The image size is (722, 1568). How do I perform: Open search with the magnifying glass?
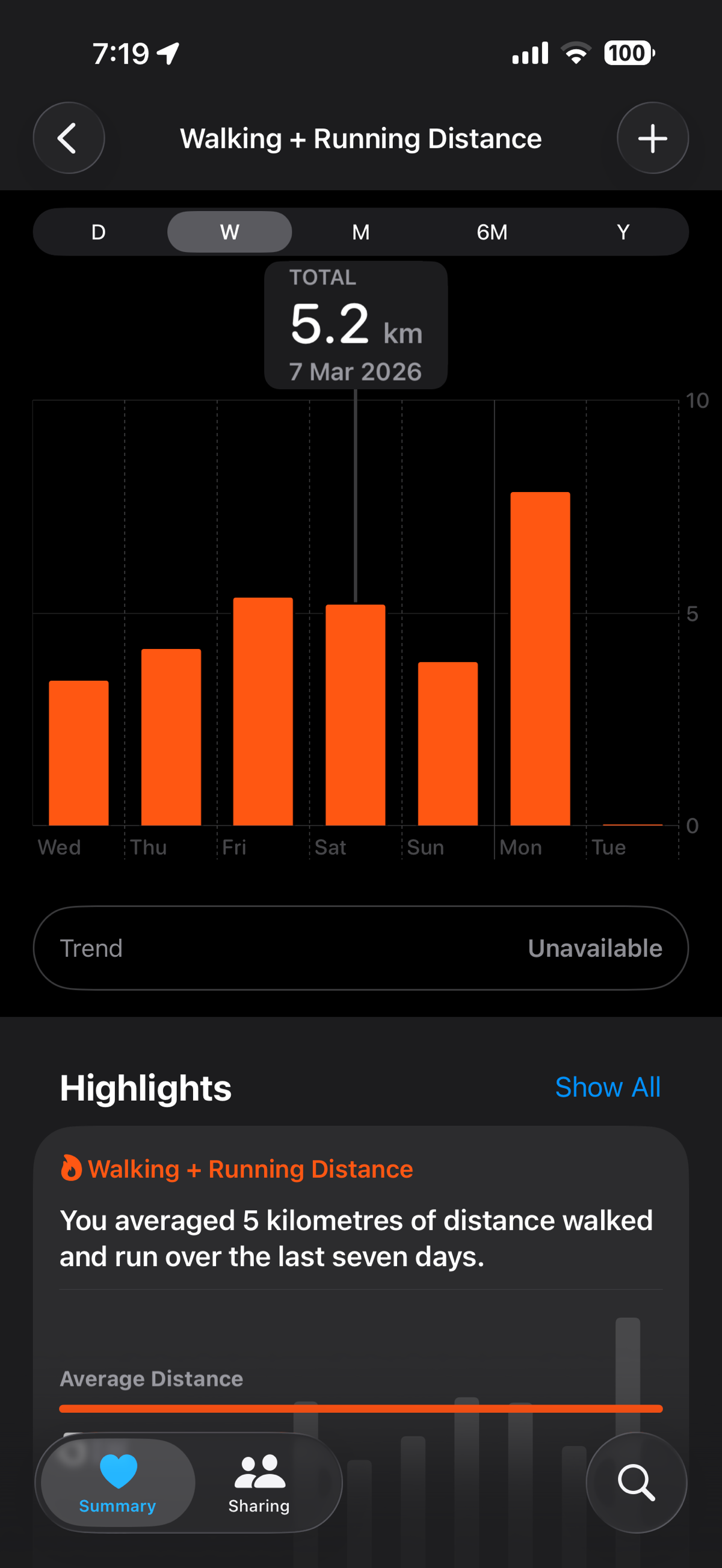tap(636, 1483)
